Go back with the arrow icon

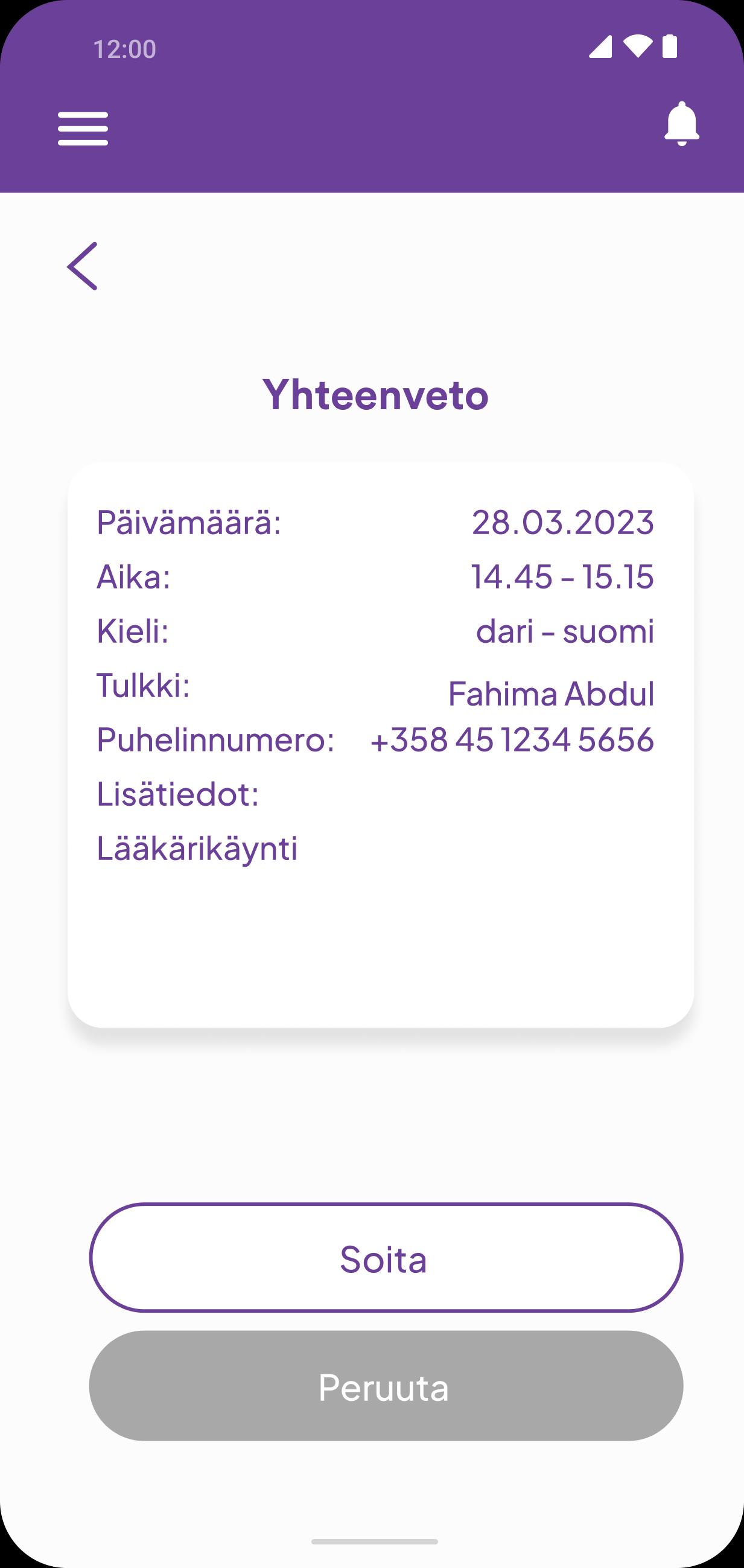click(82, 266)
